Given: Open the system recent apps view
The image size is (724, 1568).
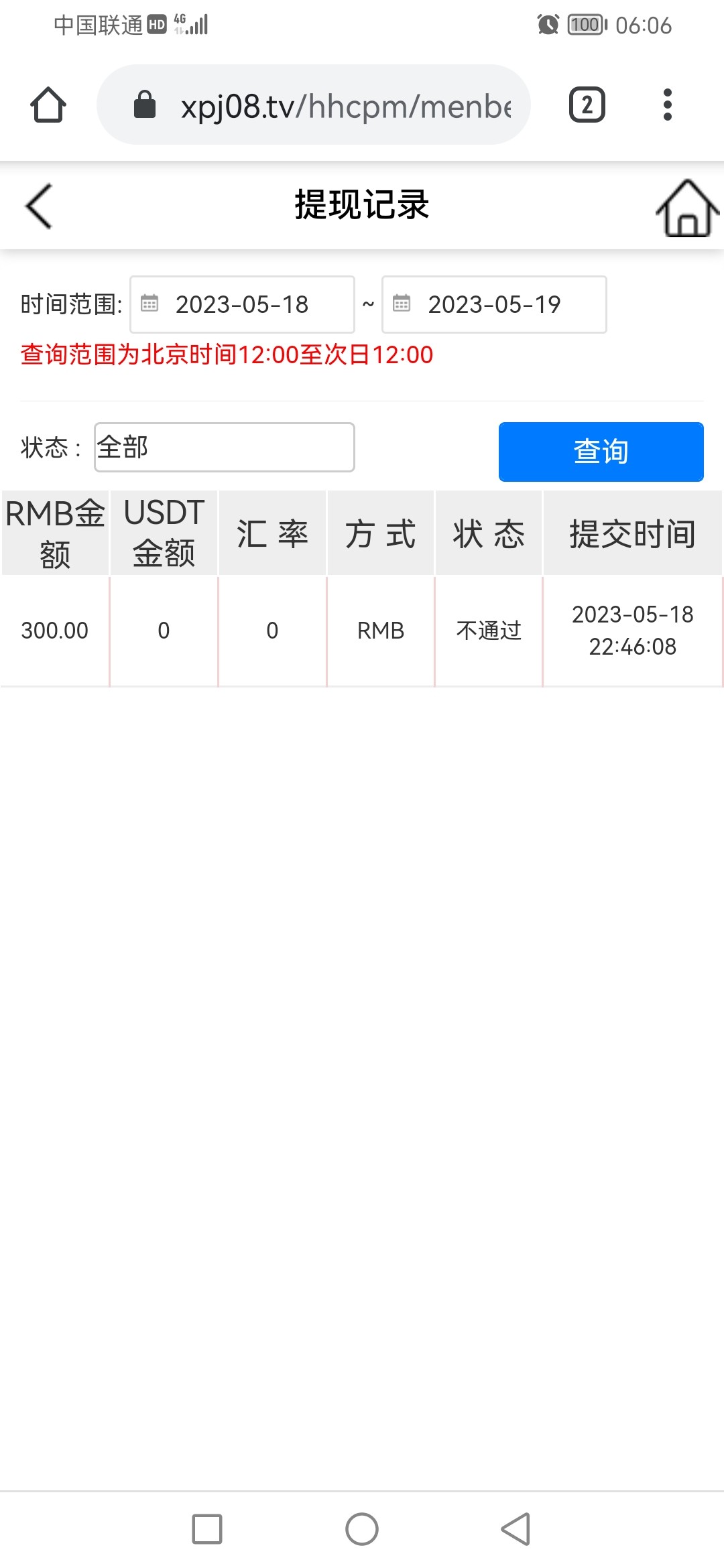Looking at the screenshot, I should (207, 1529).
